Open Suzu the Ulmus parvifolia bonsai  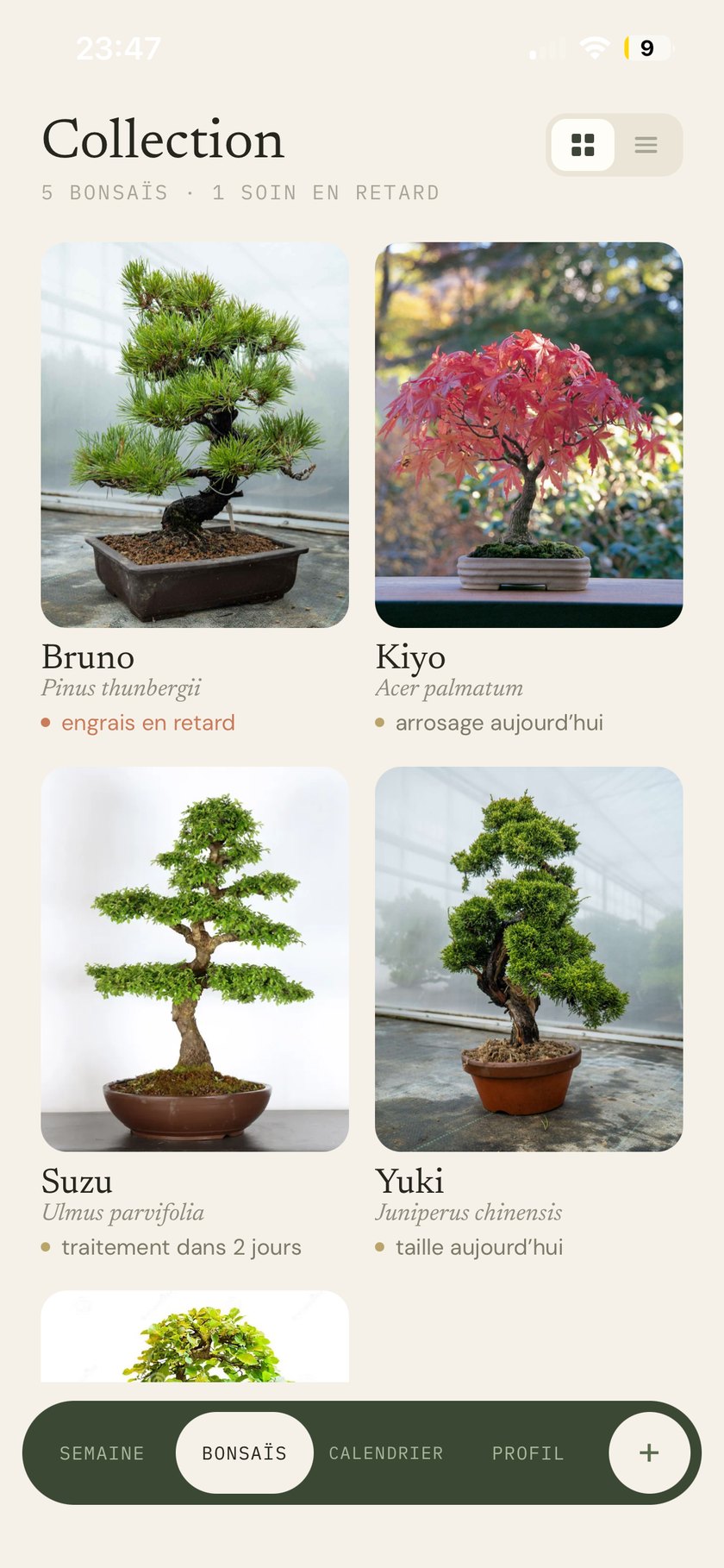[x=195, y=1013]
